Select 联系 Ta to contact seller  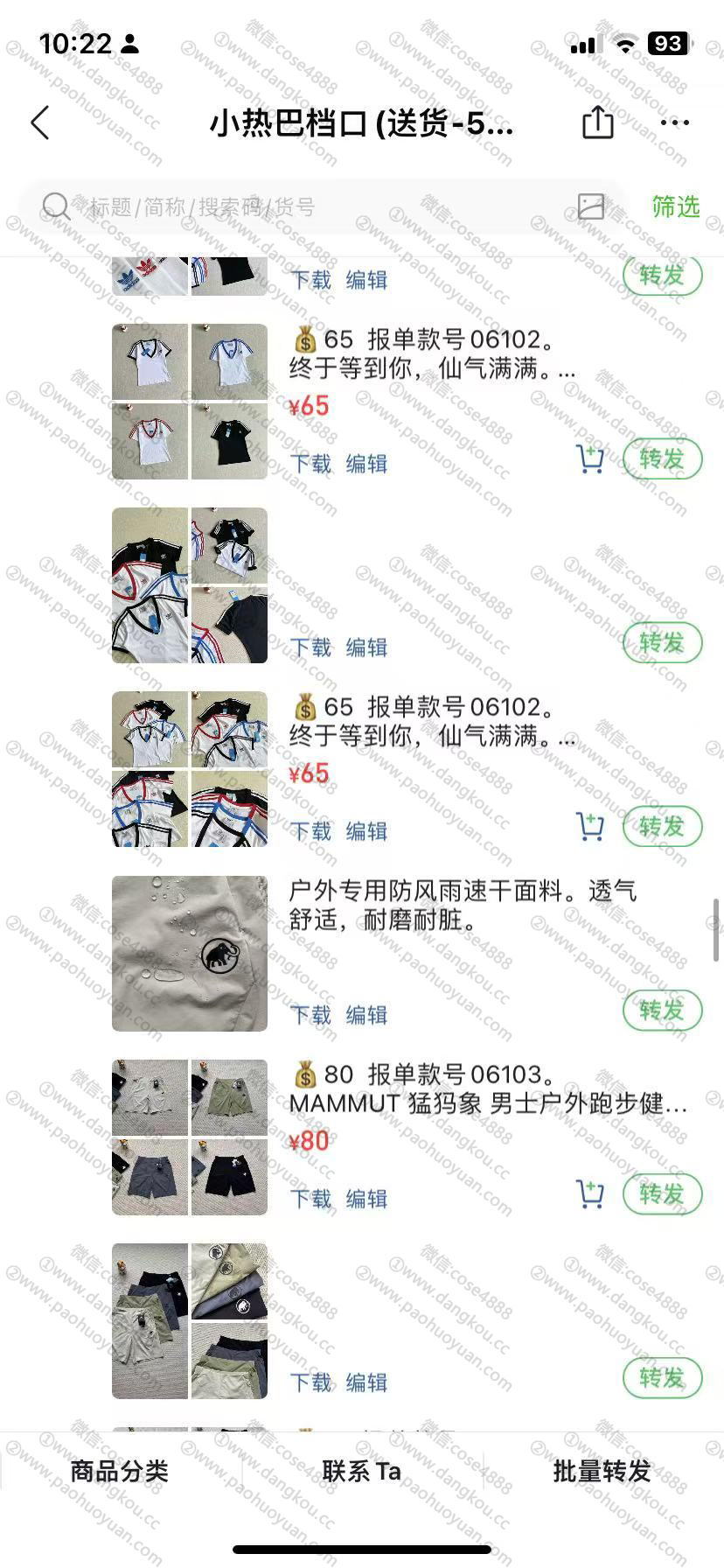(x=361, y=1471)
